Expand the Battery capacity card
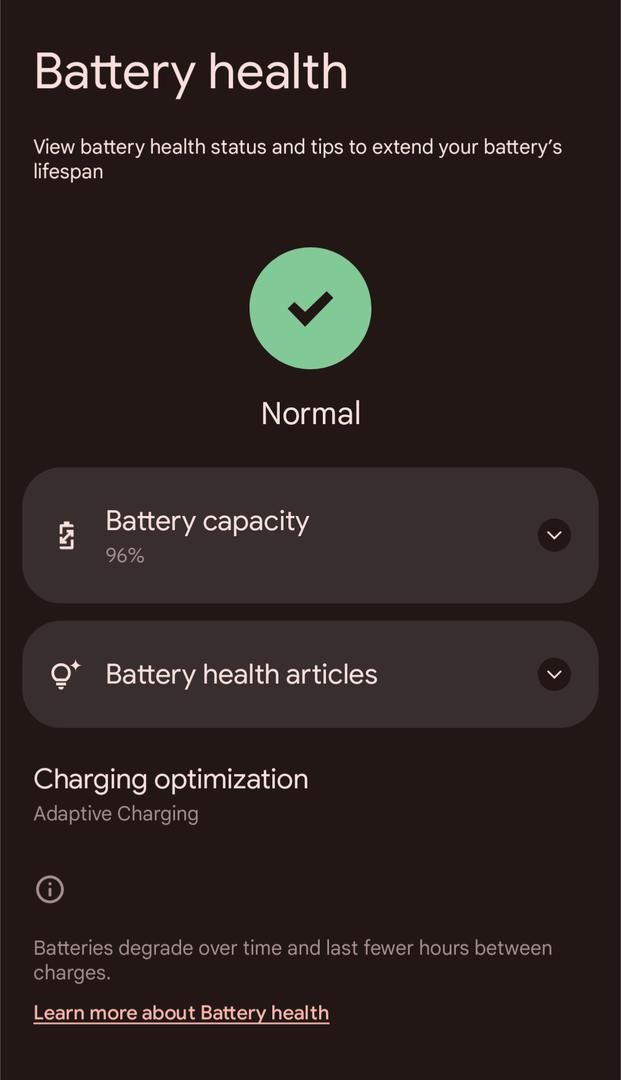This screenshot has height=1080, width=621. 554,535
